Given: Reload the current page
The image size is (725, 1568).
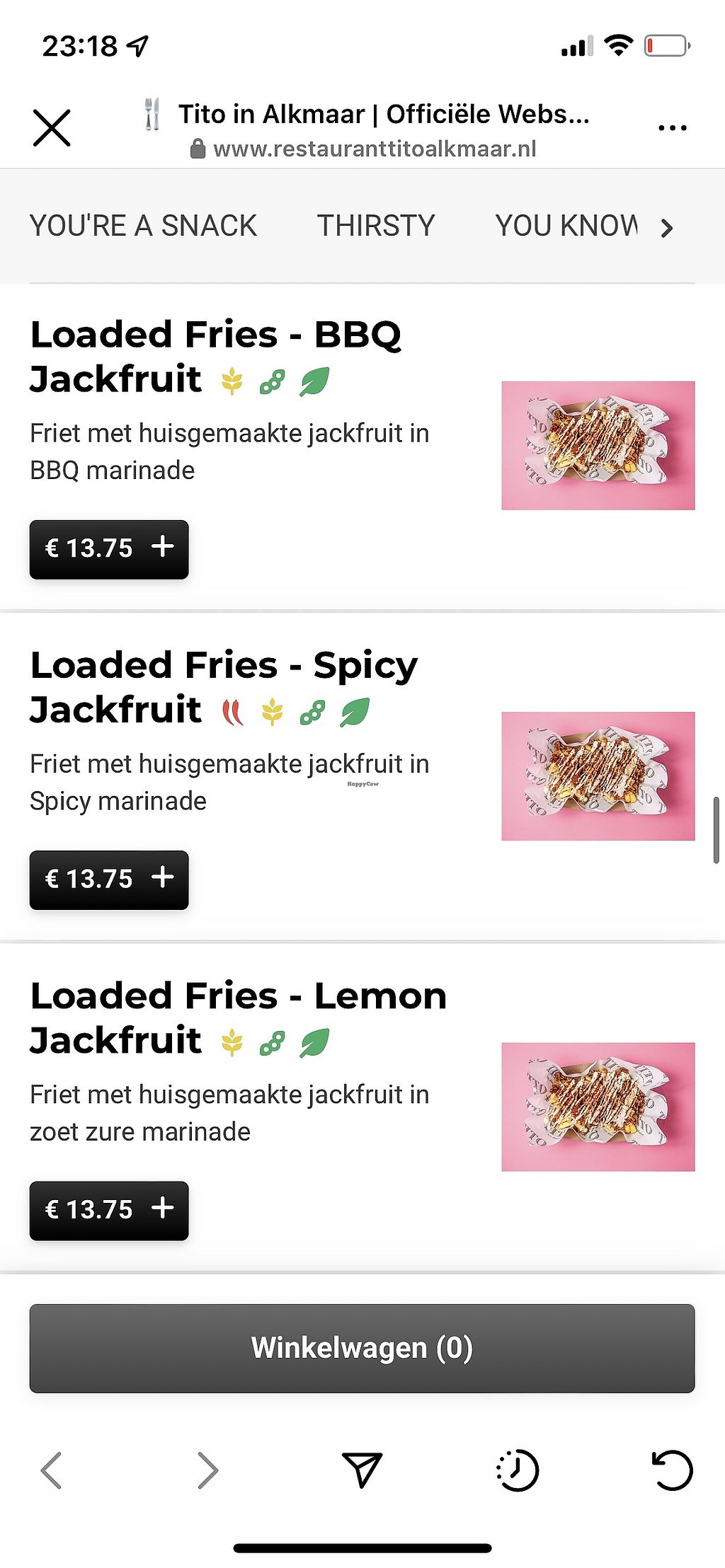Looking at the screenshot, I should tap(672, 1470).
